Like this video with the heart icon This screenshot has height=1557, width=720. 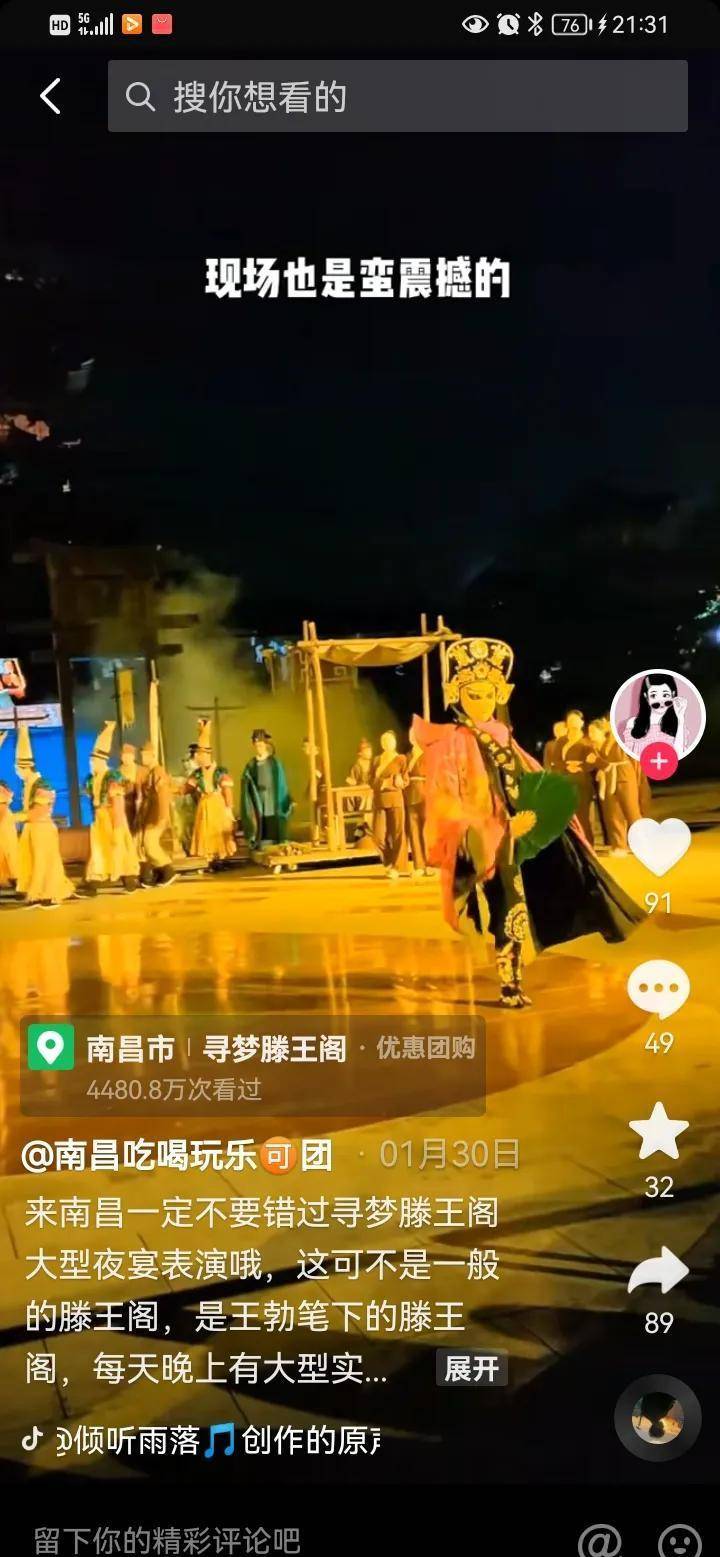pos(658,848)
